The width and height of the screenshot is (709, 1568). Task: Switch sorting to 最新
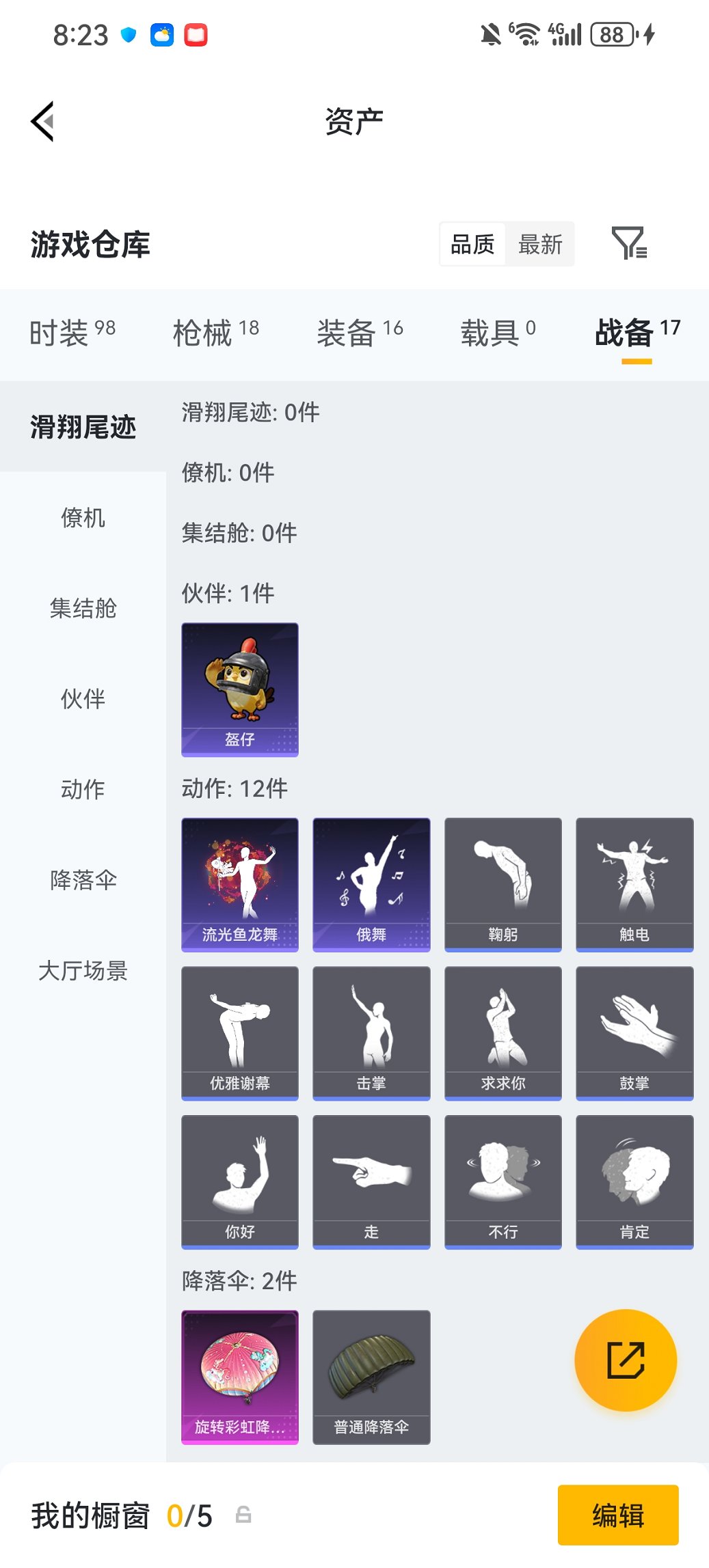coord(540,244)
